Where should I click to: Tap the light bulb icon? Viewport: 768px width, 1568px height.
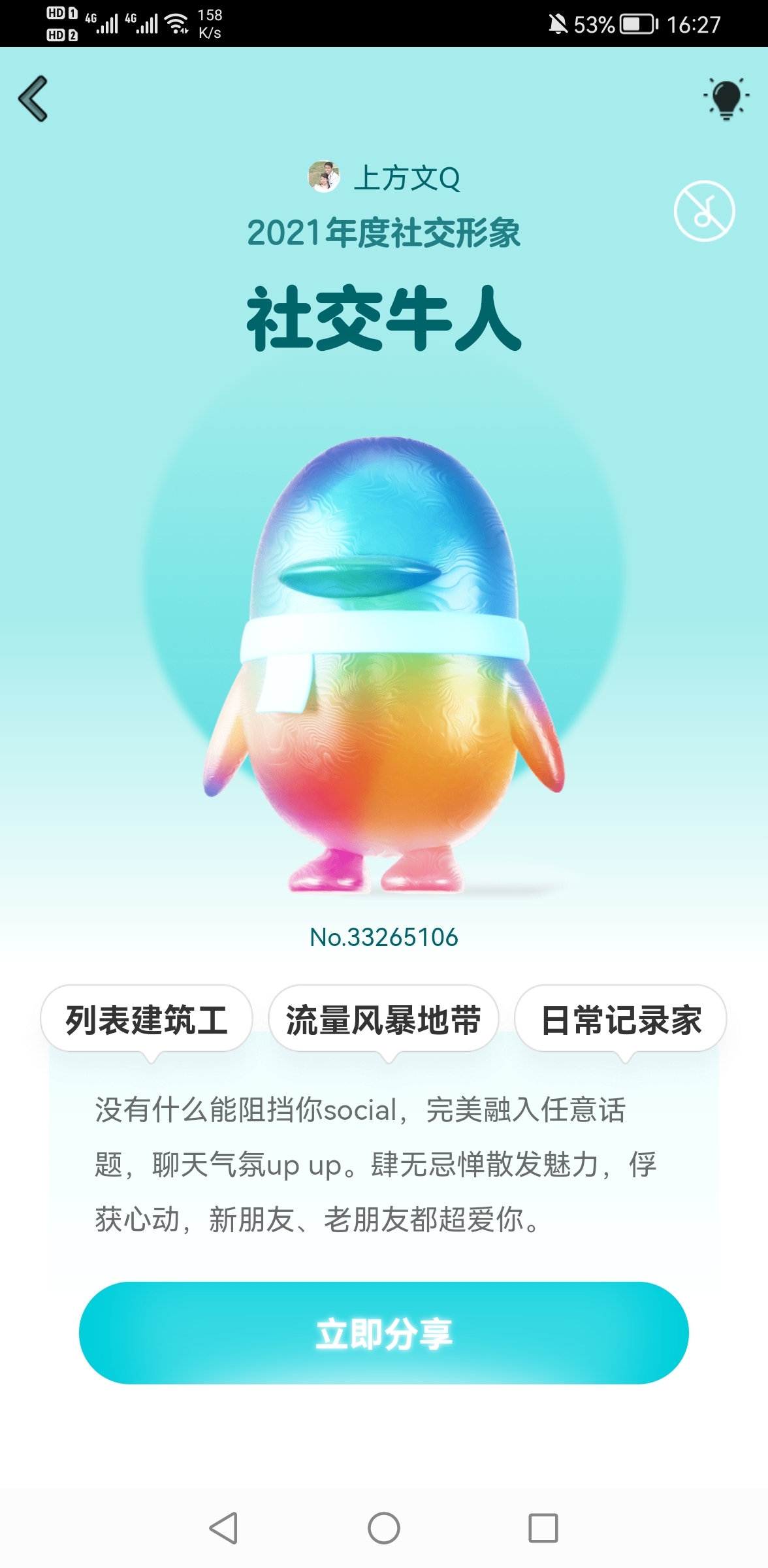coord(726,99)
